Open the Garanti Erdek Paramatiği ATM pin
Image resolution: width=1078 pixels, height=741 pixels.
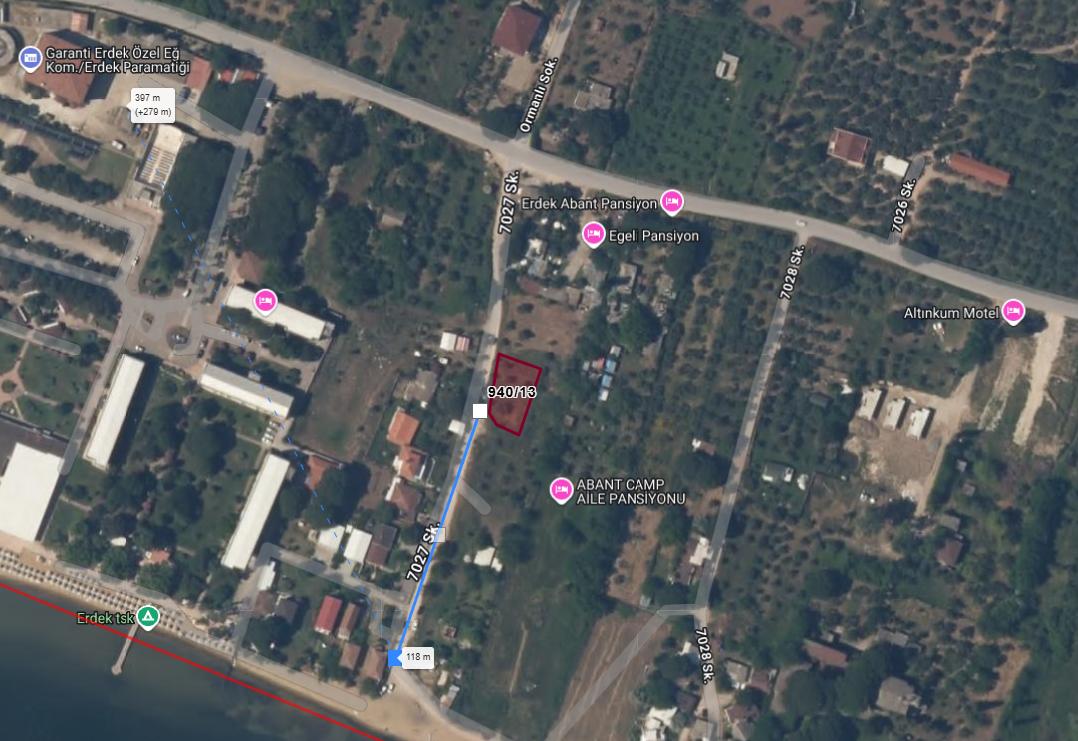tap(30, 58)
